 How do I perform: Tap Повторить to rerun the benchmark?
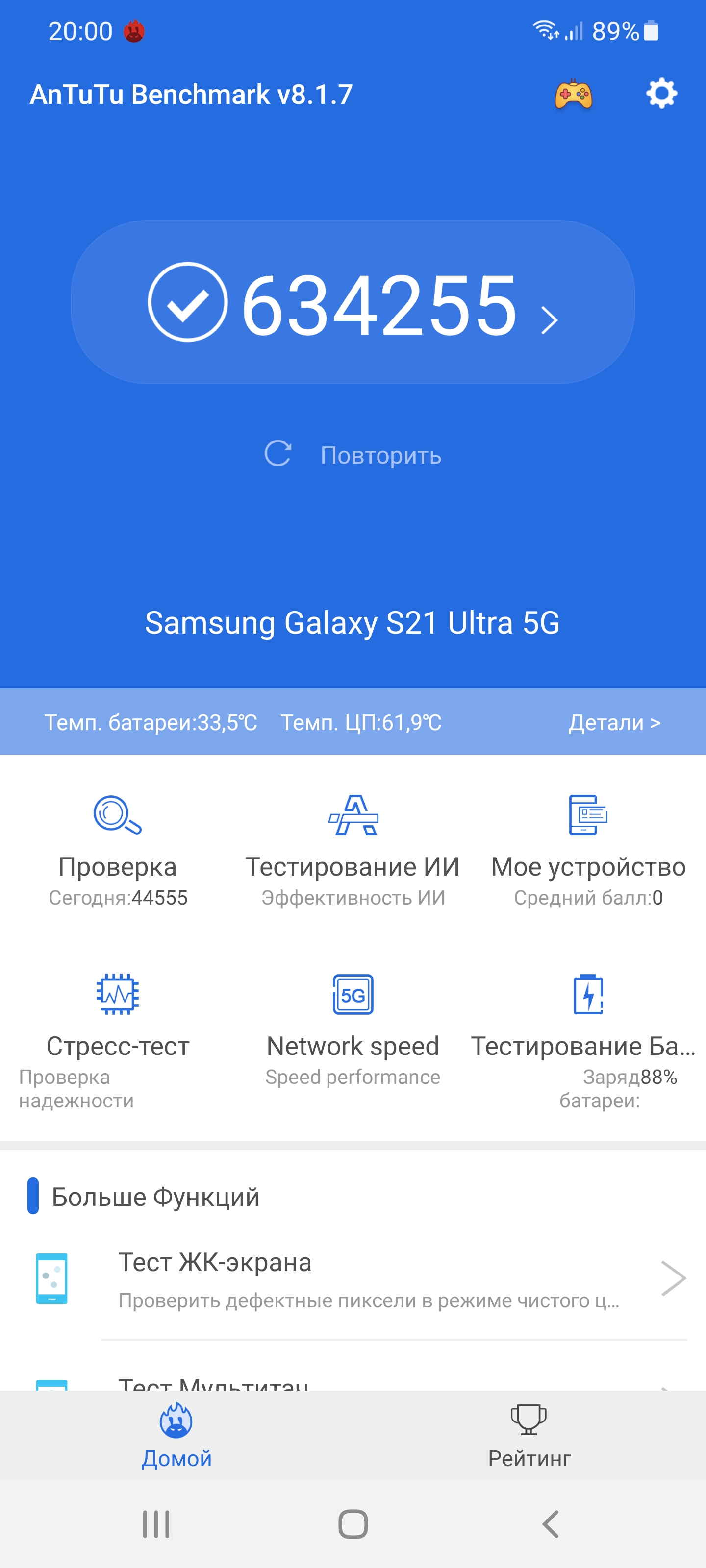coord(353,454)
